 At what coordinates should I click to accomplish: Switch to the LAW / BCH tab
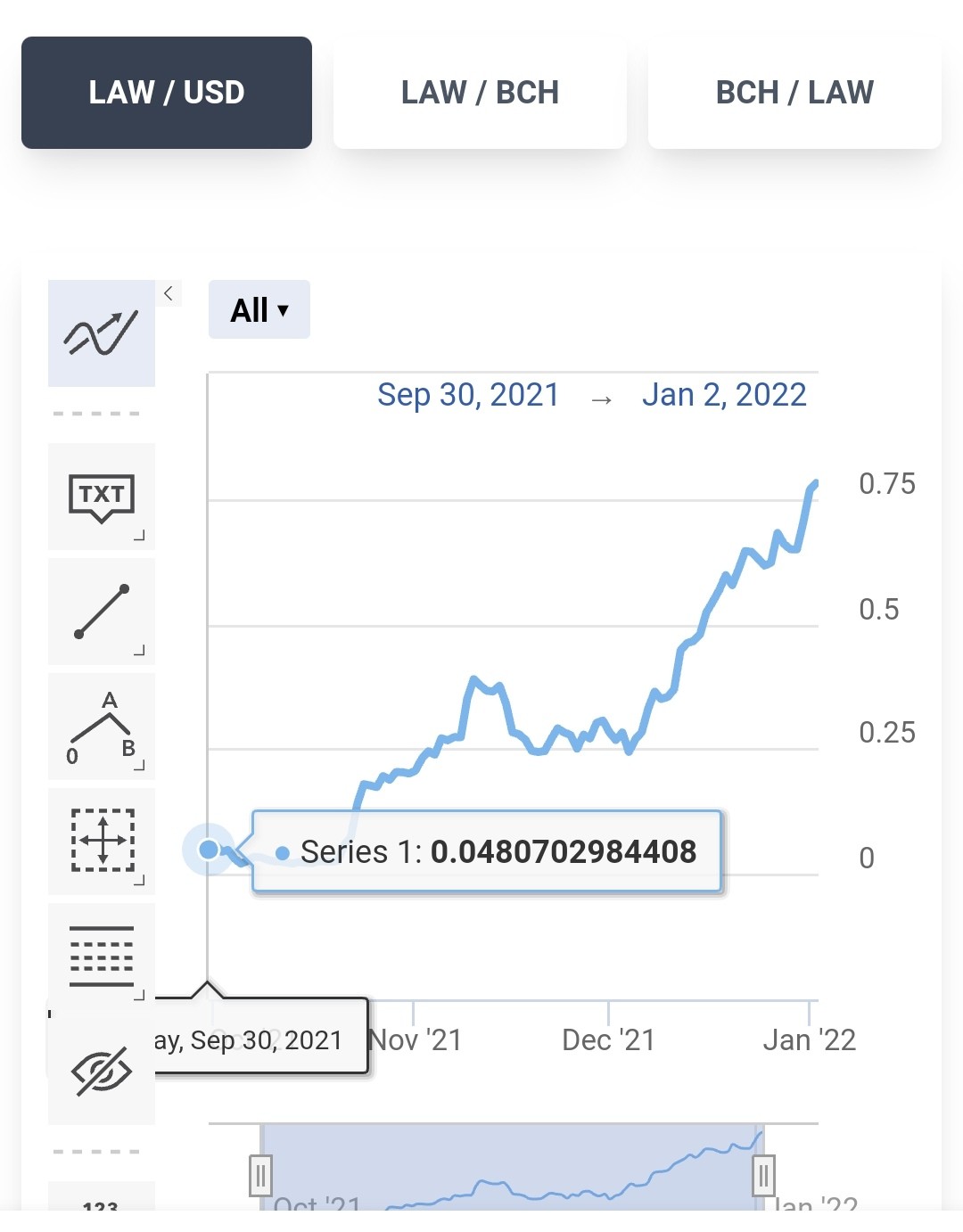tap(480, 93)
